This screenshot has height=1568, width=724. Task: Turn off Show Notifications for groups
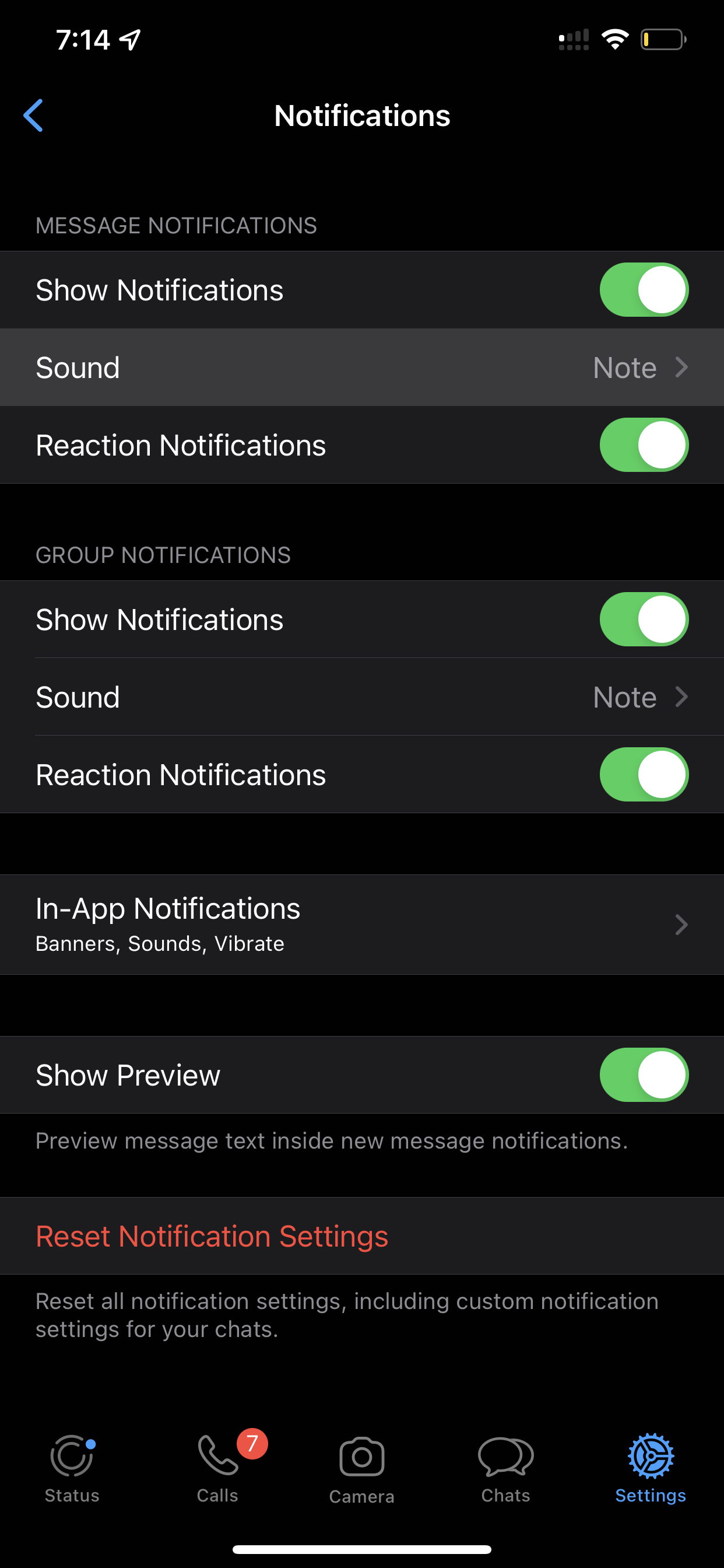pyautogui.click(x=644, y=619)
